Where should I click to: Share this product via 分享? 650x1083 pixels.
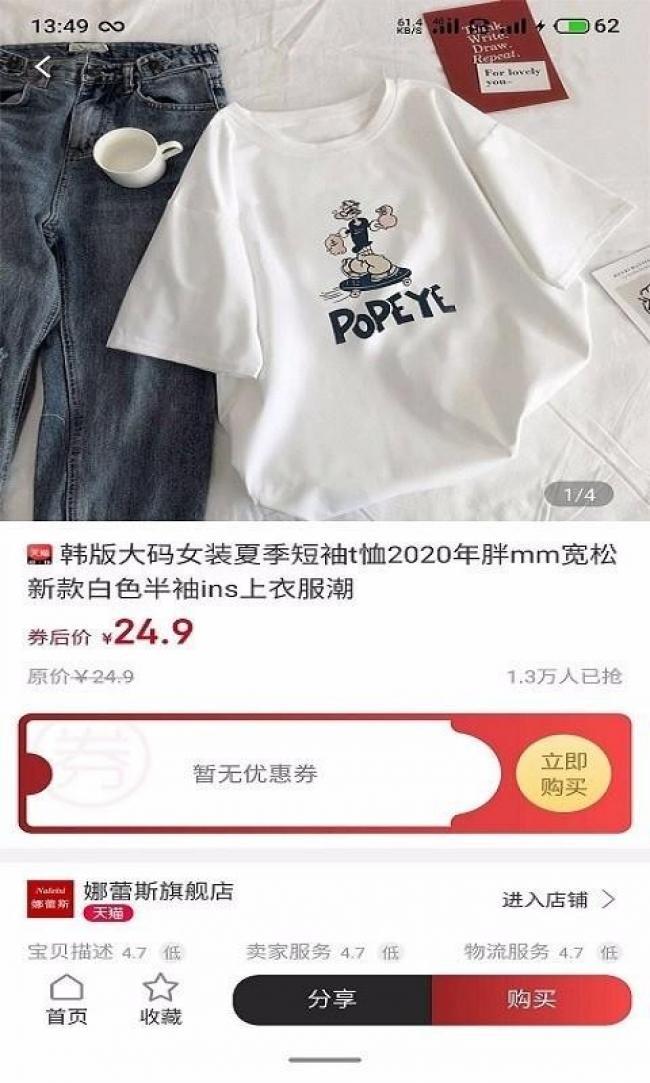[x=332, y=999]
